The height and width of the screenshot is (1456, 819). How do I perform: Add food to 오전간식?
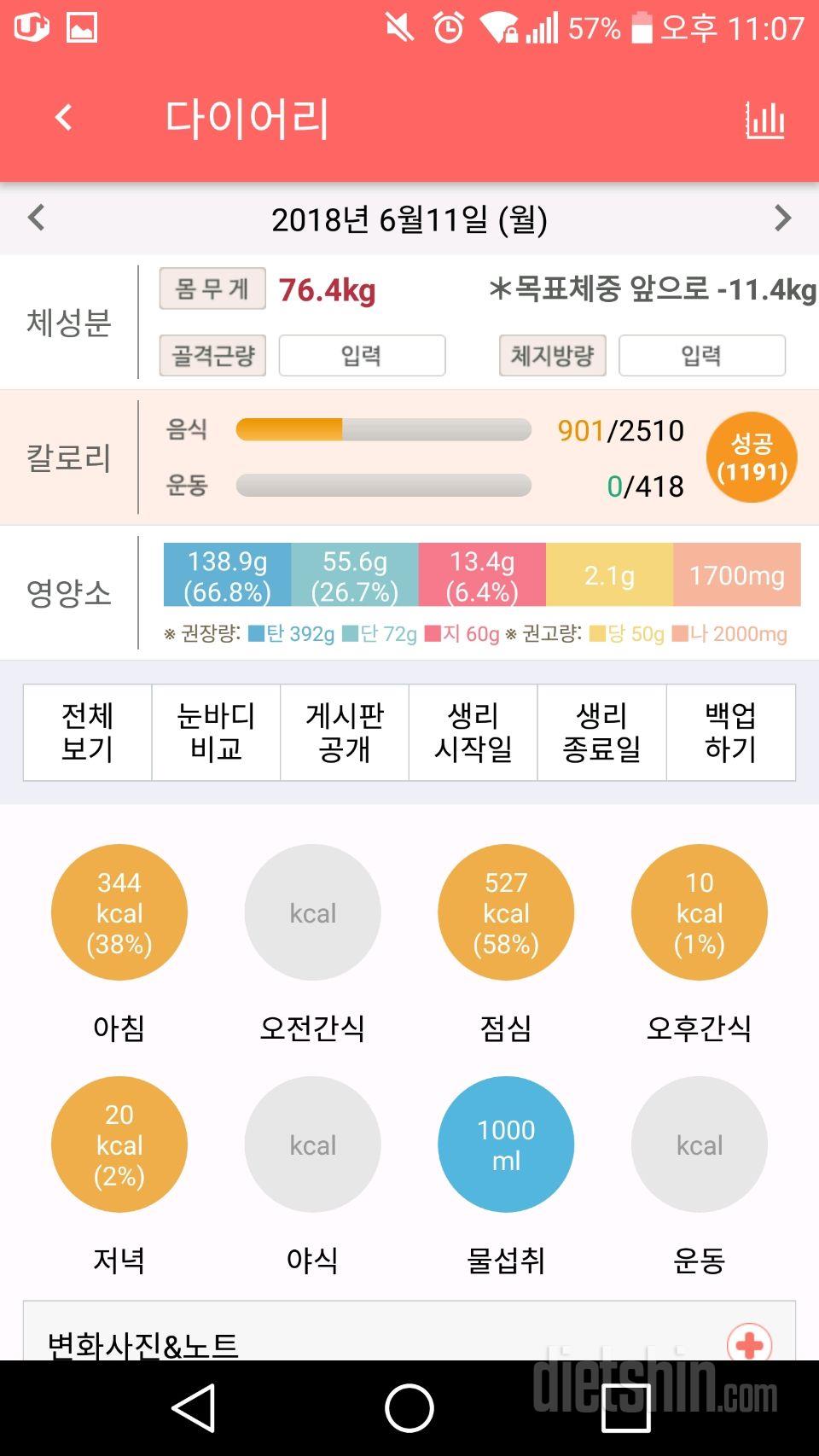(x=312, y=912)
